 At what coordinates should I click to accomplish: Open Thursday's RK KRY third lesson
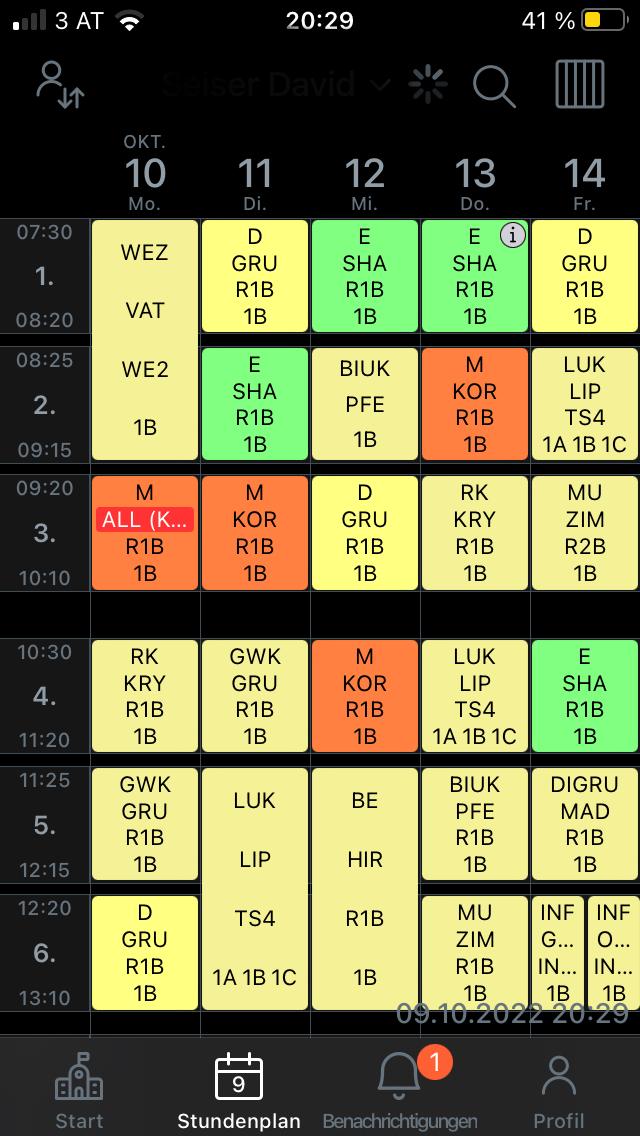coord(474,533)
